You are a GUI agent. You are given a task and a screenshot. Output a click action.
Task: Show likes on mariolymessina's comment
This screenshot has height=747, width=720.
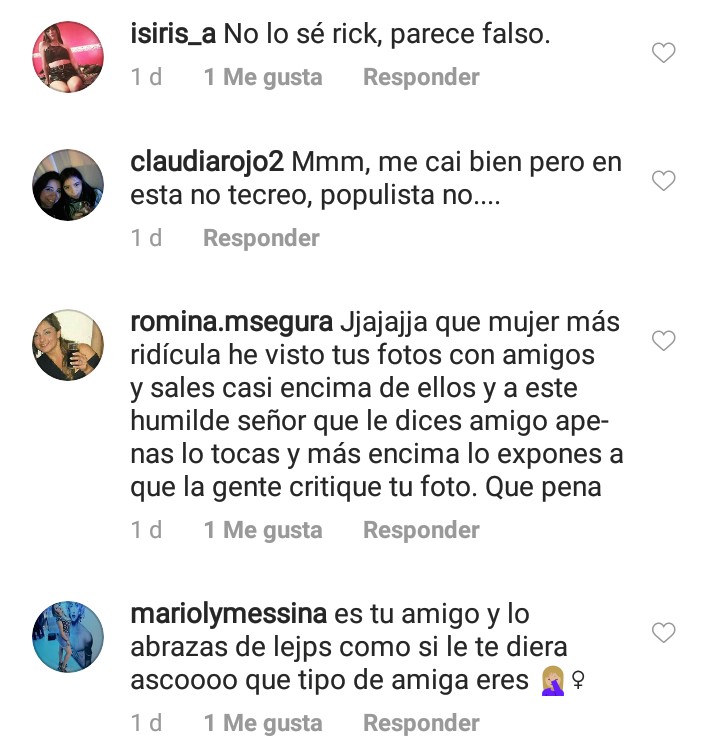[262, 723]
